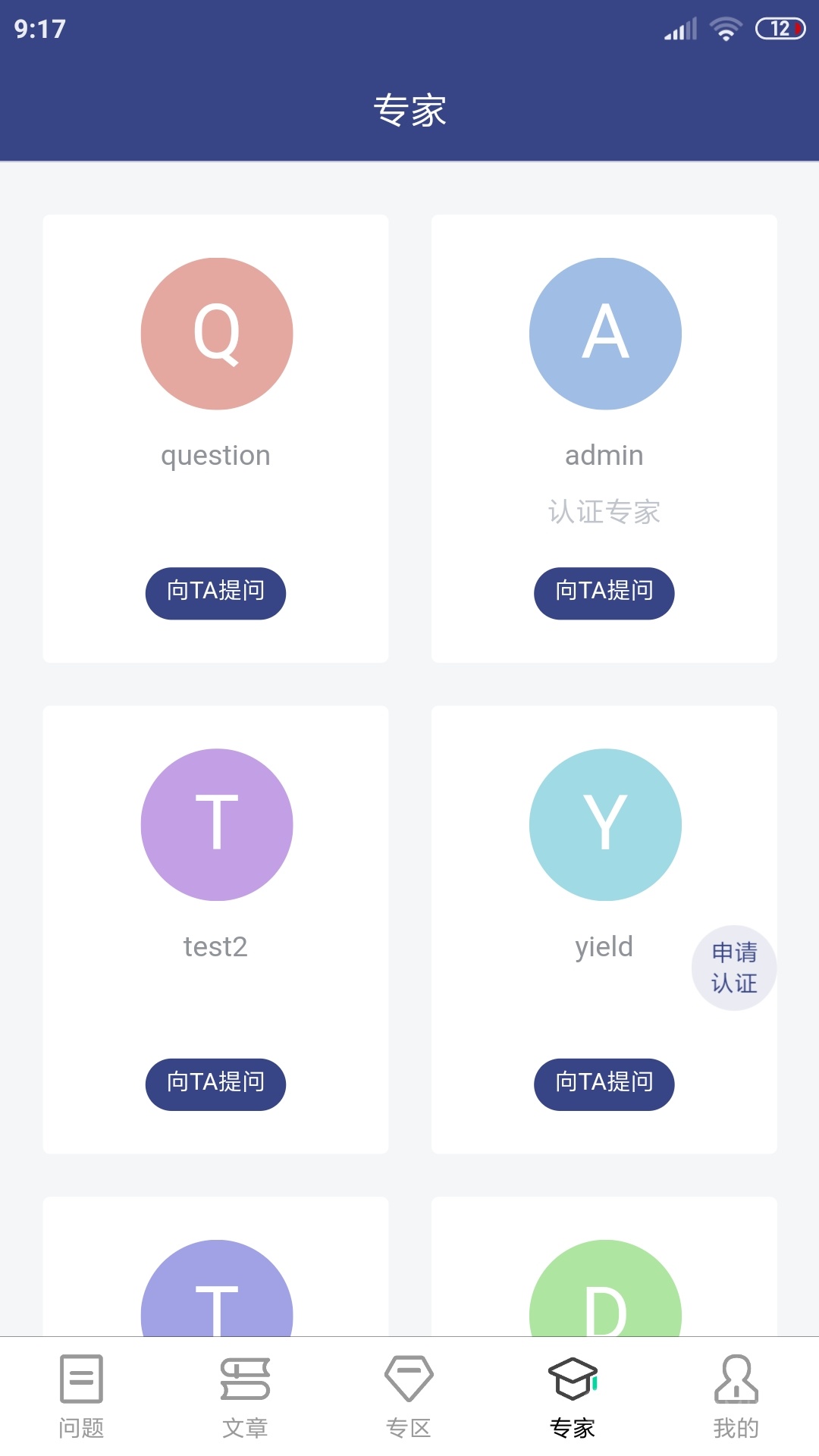819x1456 pixels.
Task: Open admin's expert profile avatar
Action: pos(605,334)
